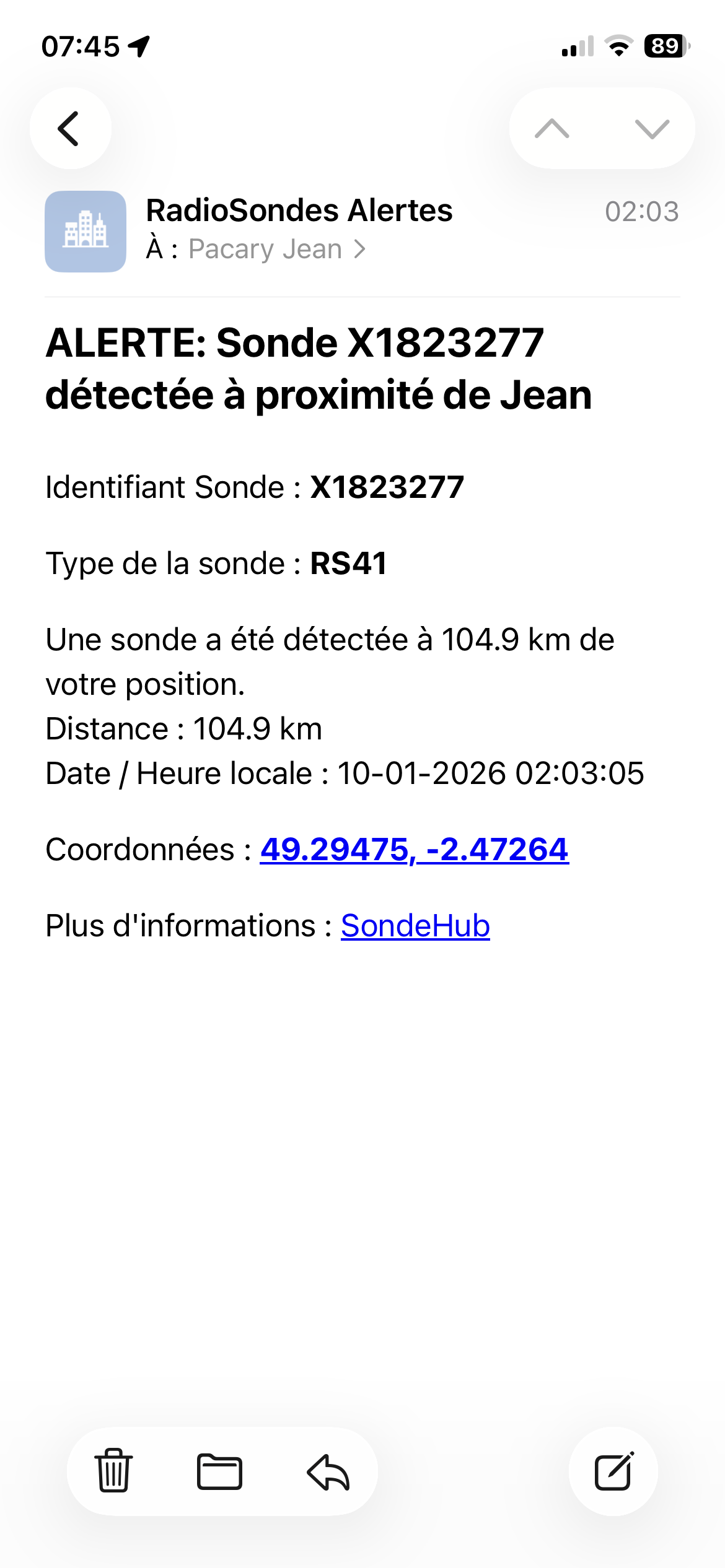This screenshot has width=725, height=1568.
Task: Open the SondeHub link
Action: click(415, 926)
